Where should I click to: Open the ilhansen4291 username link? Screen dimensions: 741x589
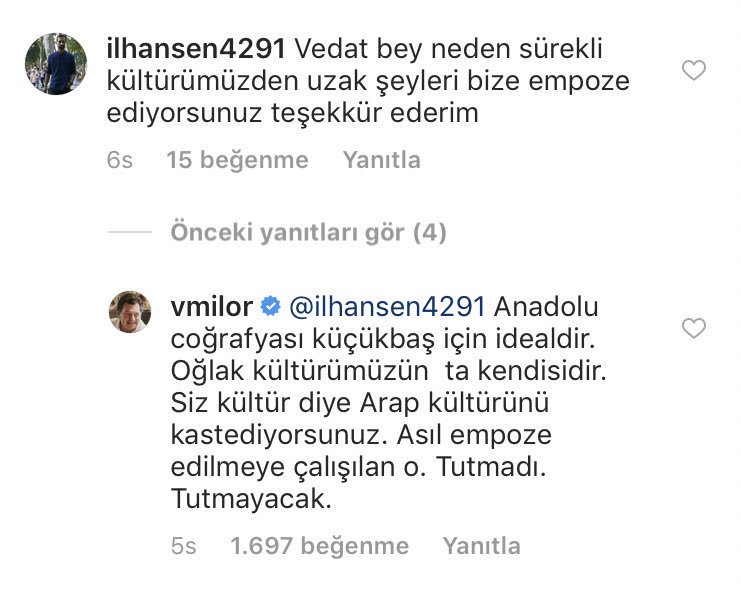click(196, 48)
